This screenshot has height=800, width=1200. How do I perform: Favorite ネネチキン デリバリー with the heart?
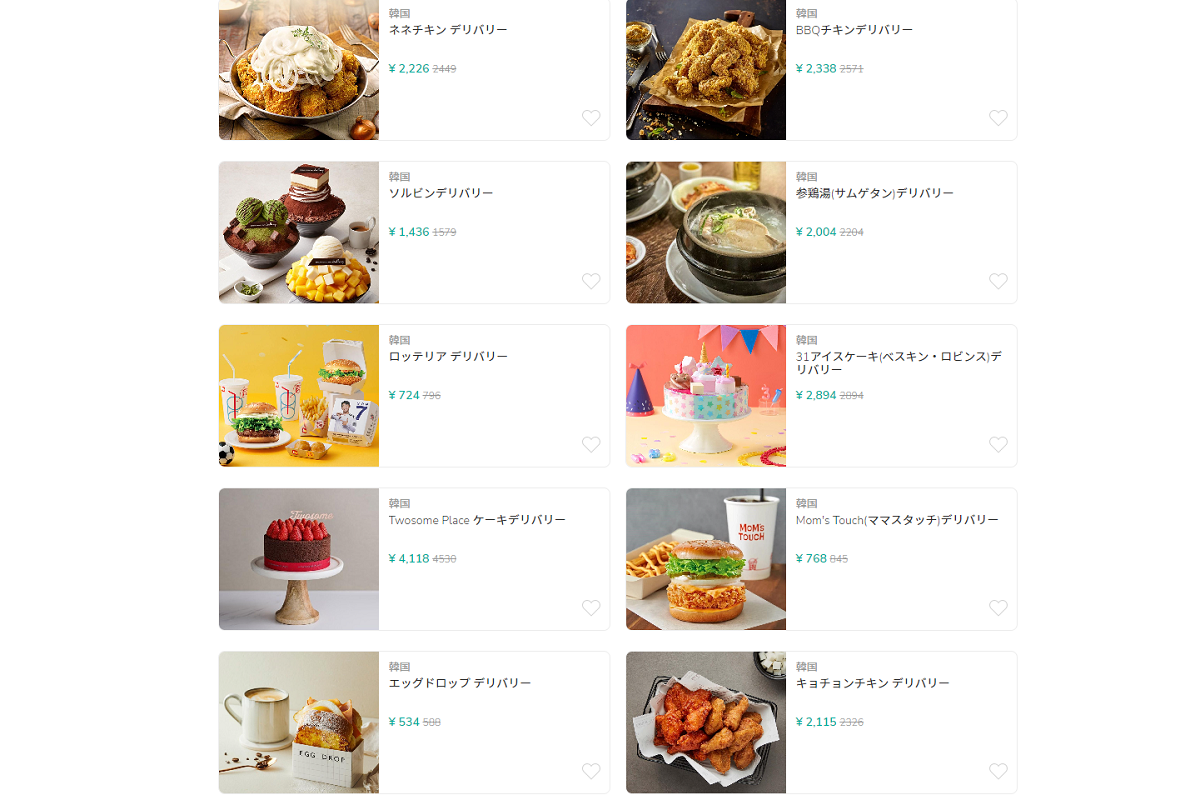point(591,118)
